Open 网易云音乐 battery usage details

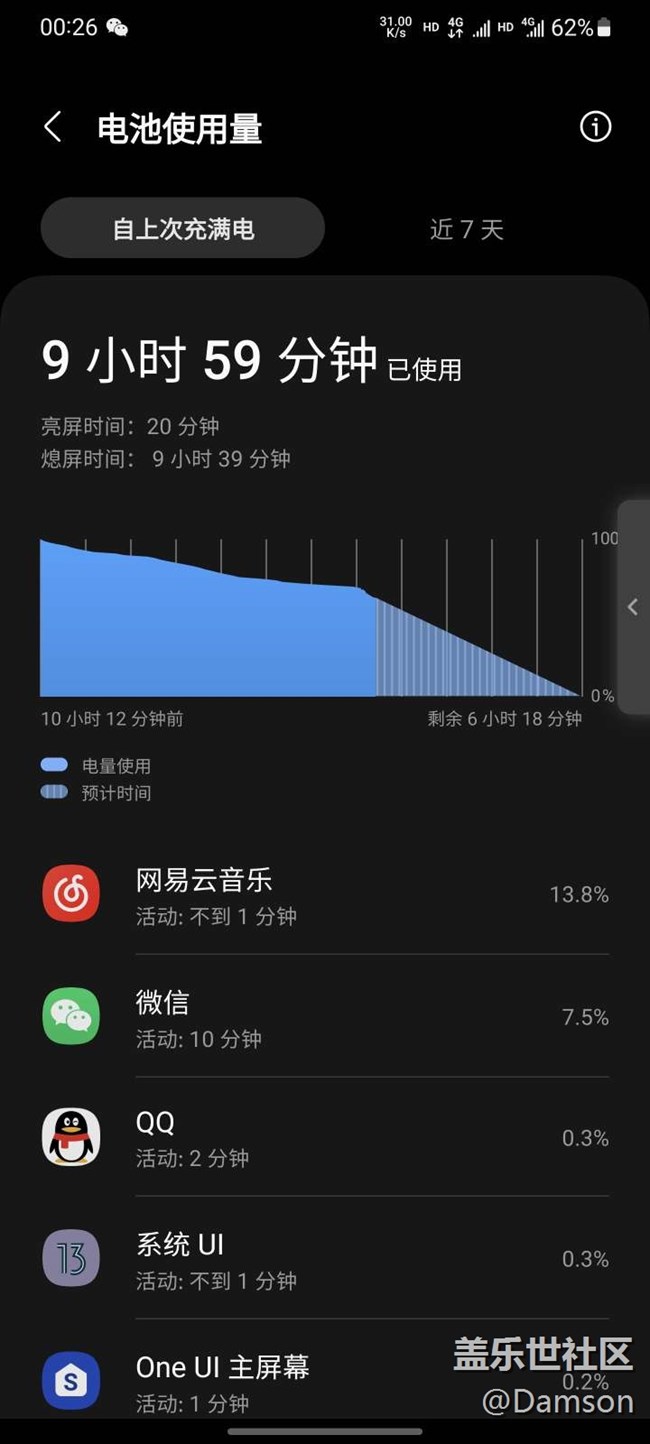point(325,895)
